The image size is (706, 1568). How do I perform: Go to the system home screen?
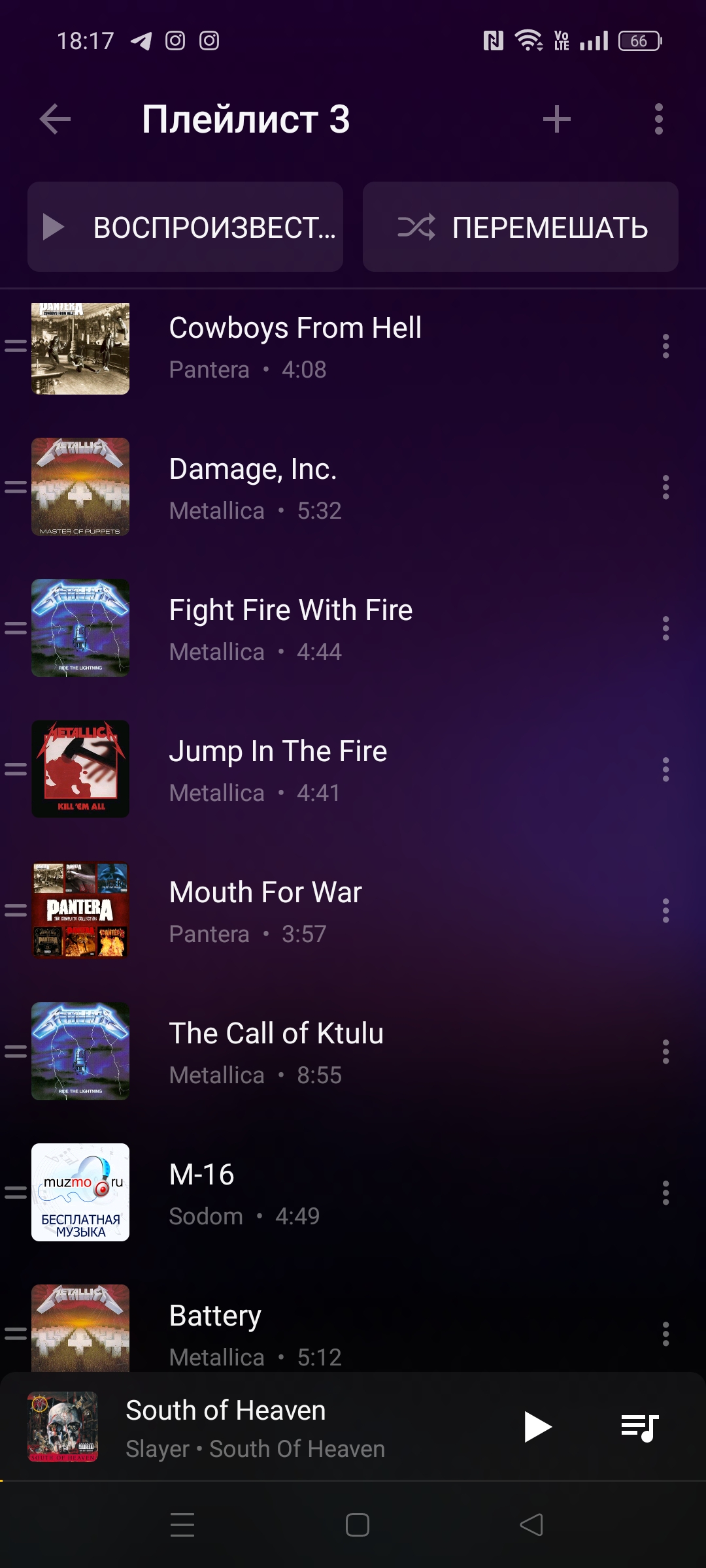pyautogui.click(x=357, y=1525)
